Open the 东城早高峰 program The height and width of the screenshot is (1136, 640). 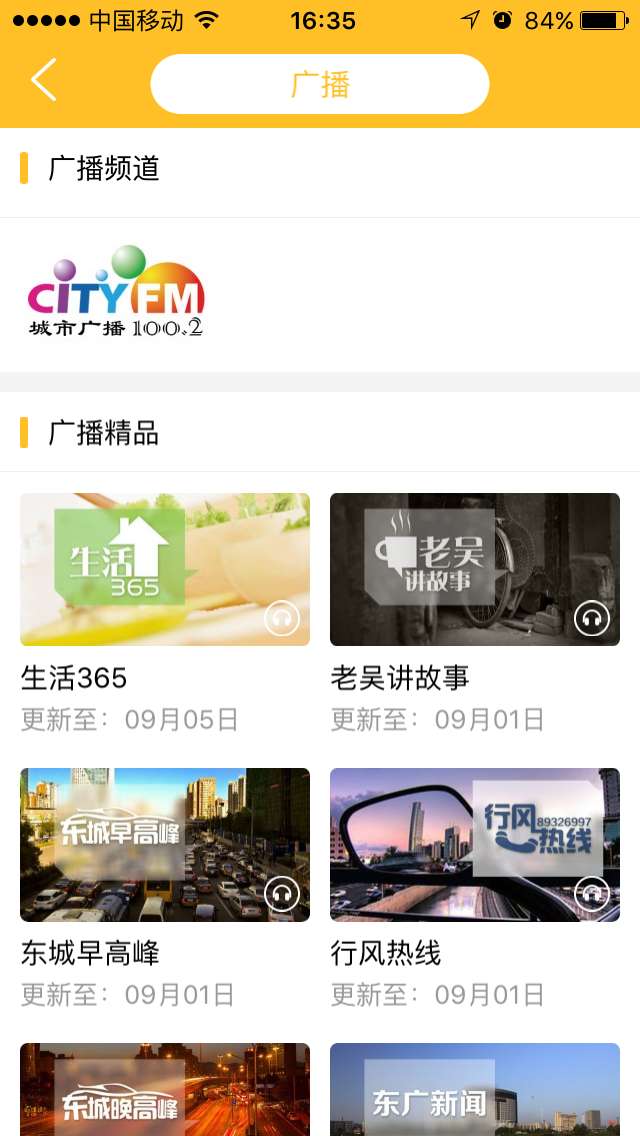click(x=165, y=845)
